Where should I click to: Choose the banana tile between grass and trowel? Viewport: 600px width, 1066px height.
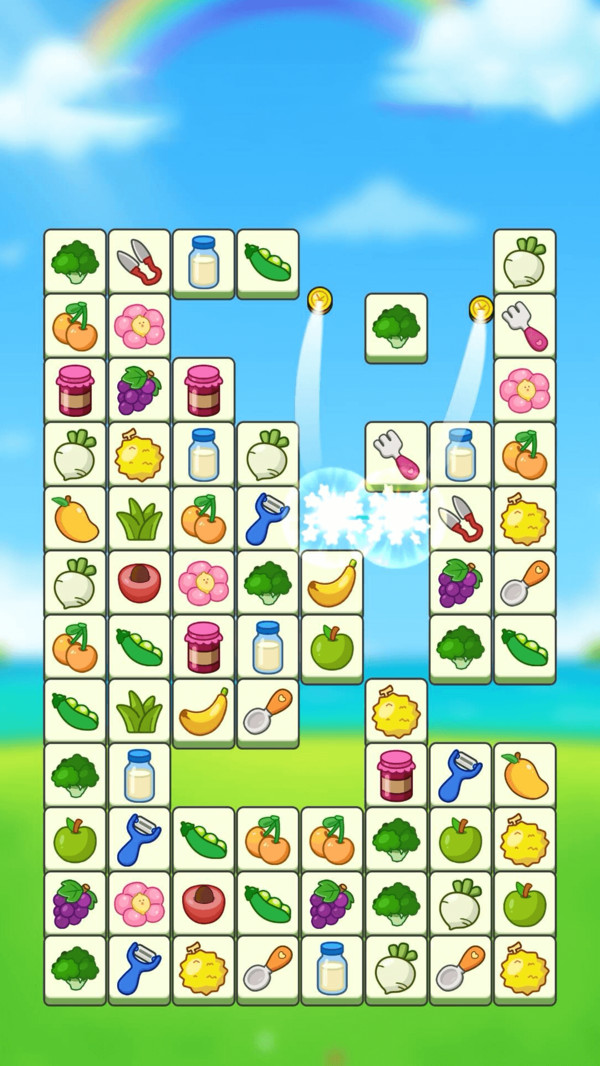204,710
